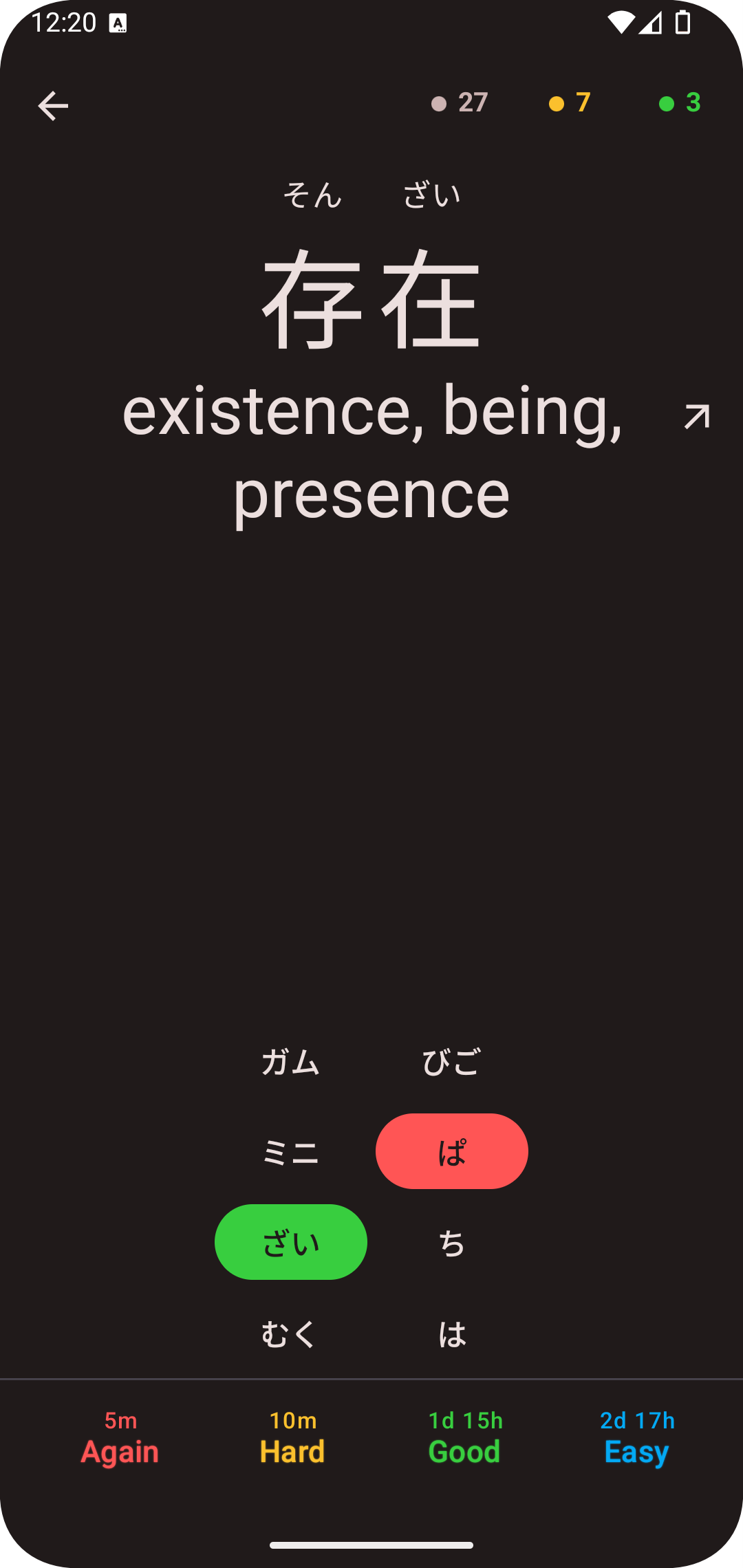Pick the ミニ answer option
Viewport: 743px width, 1568px height.
(x=291, y=1152)
